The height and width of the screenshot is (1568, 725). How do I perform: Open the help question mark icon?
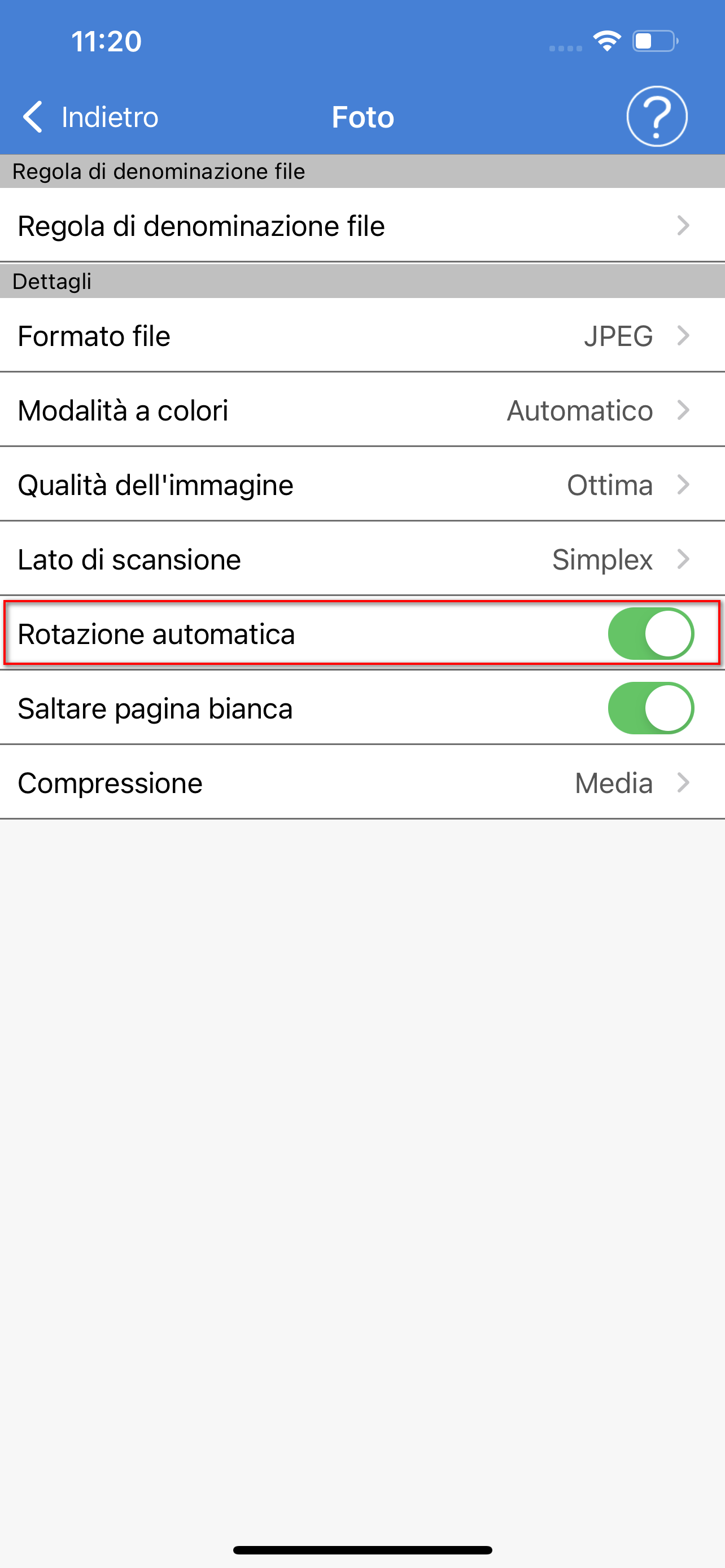click(657, 116)
